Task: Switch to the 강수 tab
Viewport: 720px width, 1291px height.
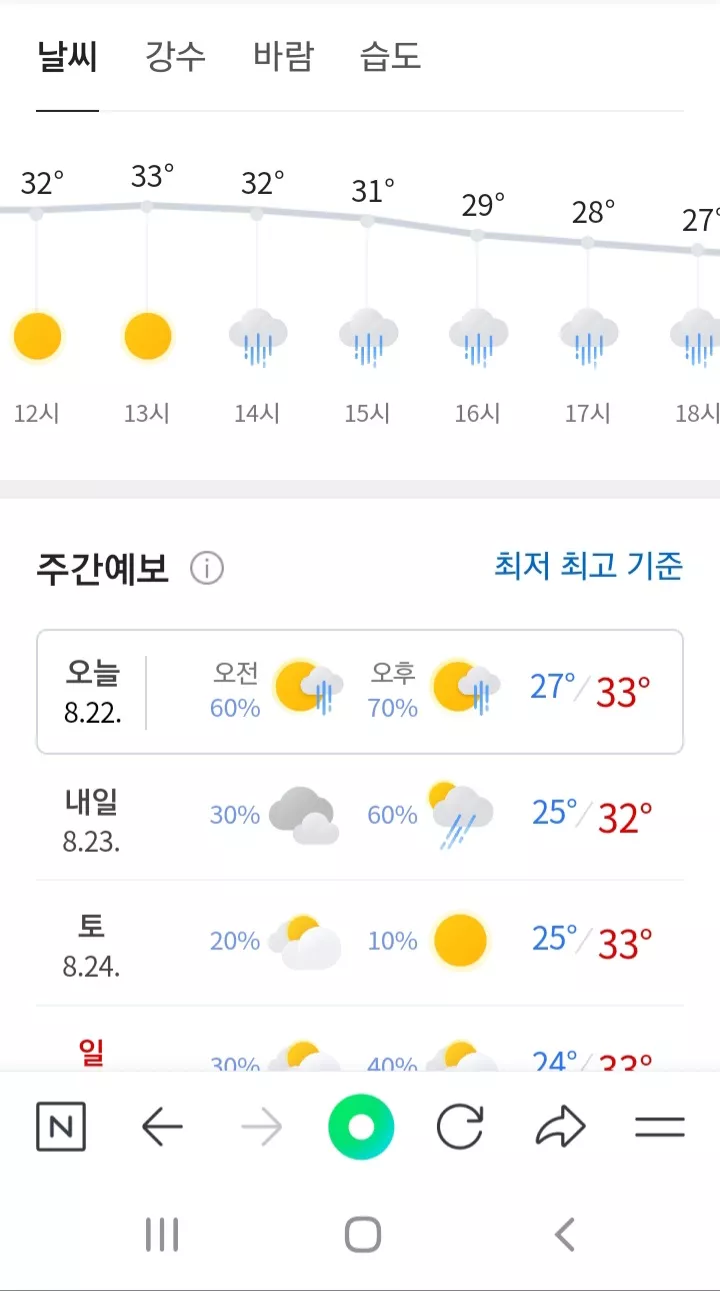Action: click(x=175, y=56)
